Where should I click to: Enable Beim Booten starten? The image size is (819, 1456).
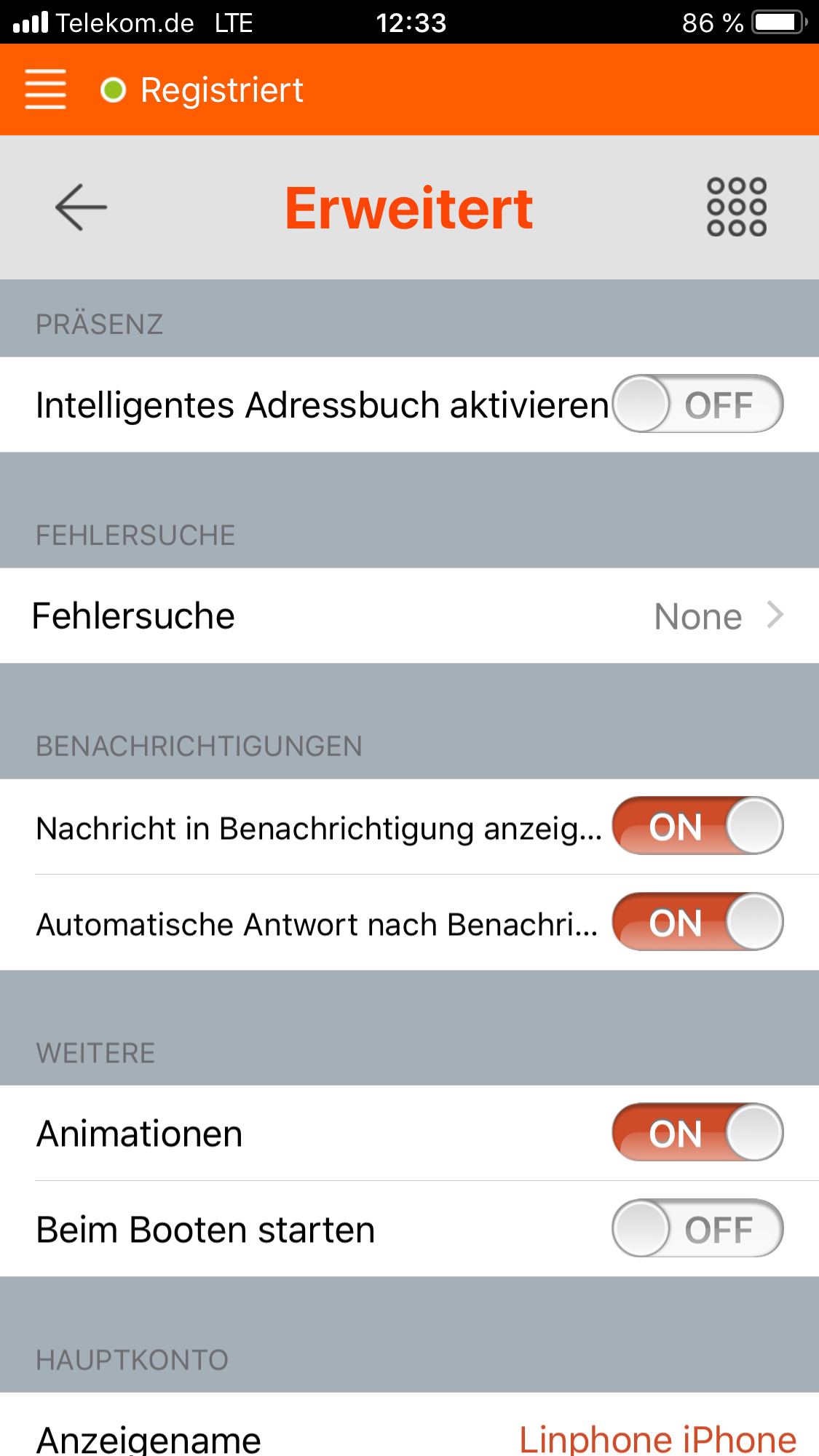tap(697, 1229)
